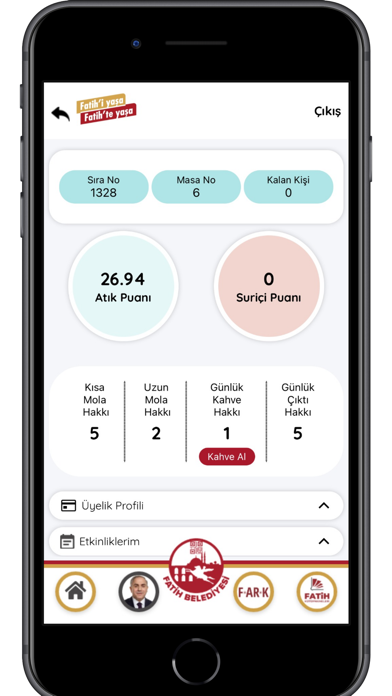The width and height of the screenshot is (392, 696).
Task: Open the home icon in the bottom bar
Action: point(75,591)
